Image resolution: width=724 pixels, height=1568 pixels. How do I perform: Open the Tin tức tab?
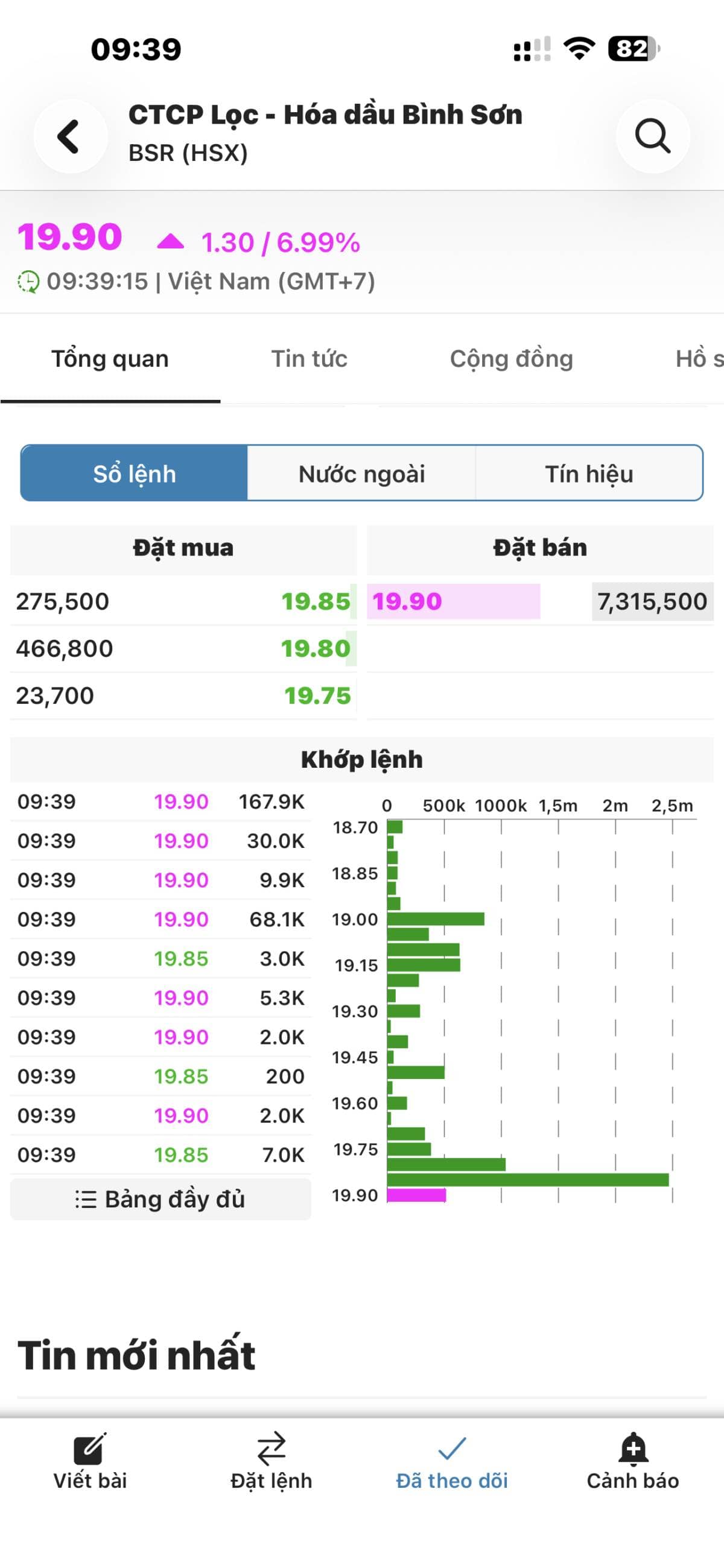pos(310,358)
